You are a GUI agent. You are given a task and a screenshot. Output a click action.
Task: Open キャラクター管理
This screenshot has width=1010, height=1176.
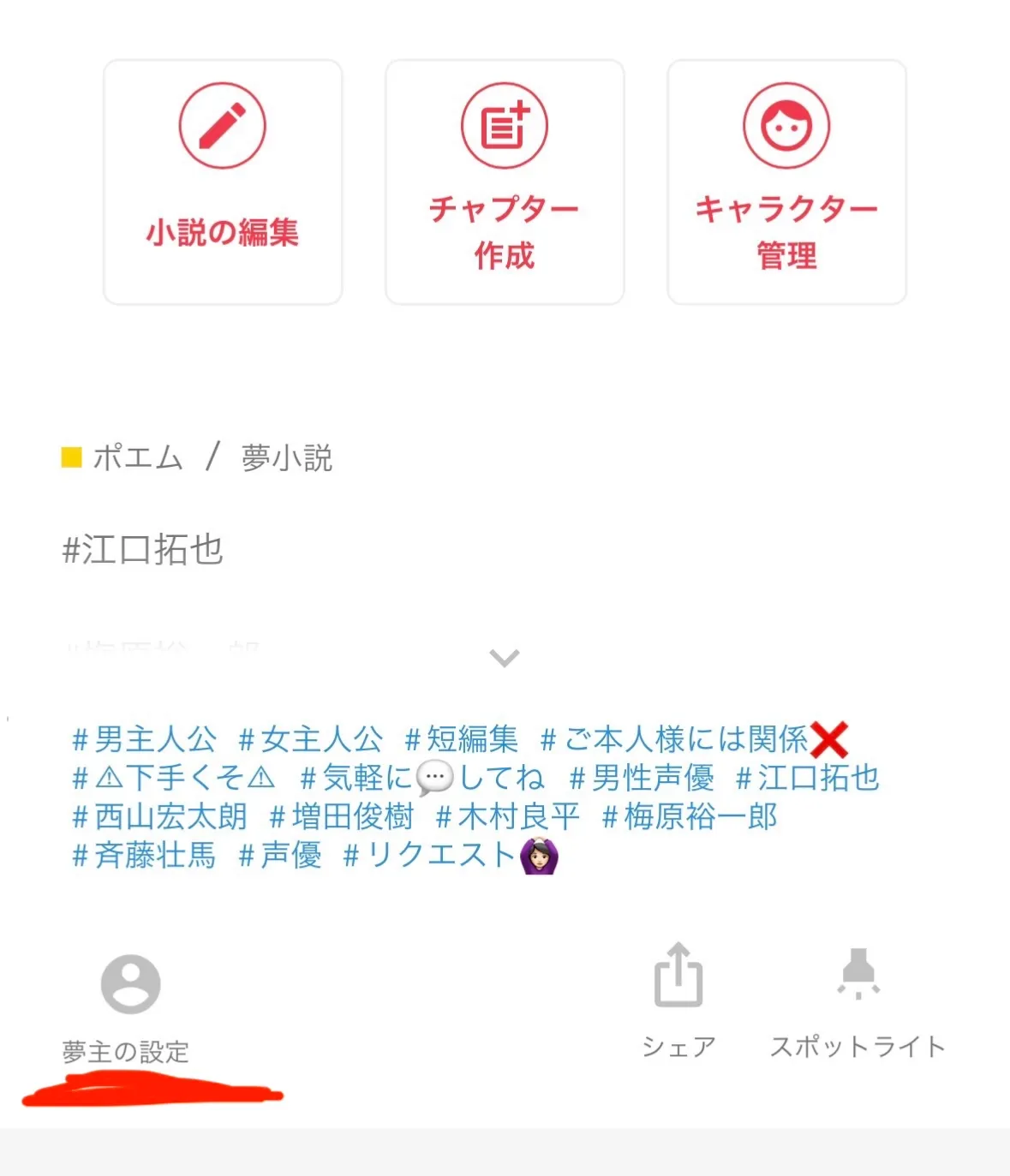786,182
